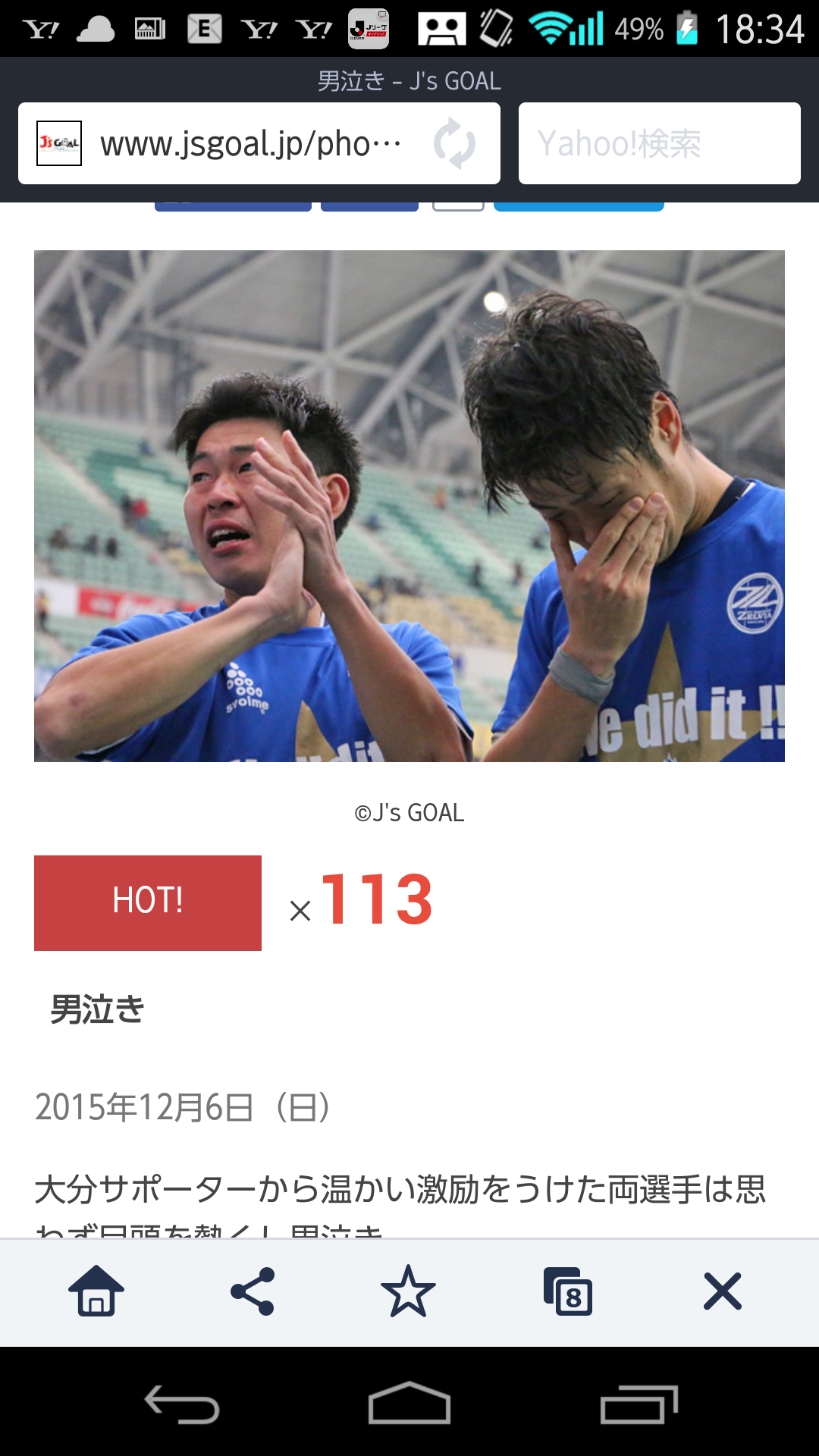Tap the red HOT! button

tap(148, 902)
